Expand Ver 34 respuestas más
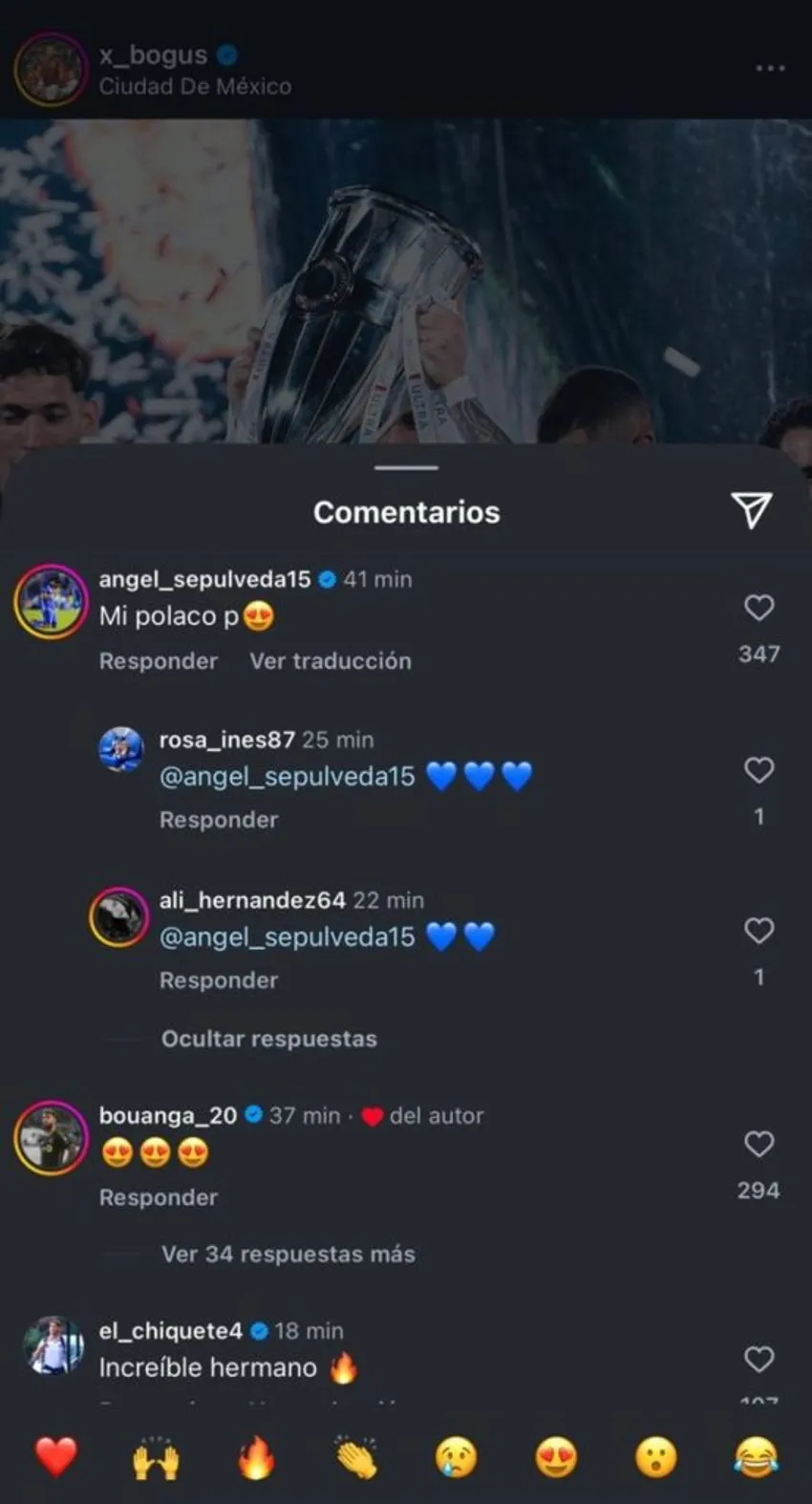The height and width of the screenshot is (1504, 812). tap(288, 1254)
